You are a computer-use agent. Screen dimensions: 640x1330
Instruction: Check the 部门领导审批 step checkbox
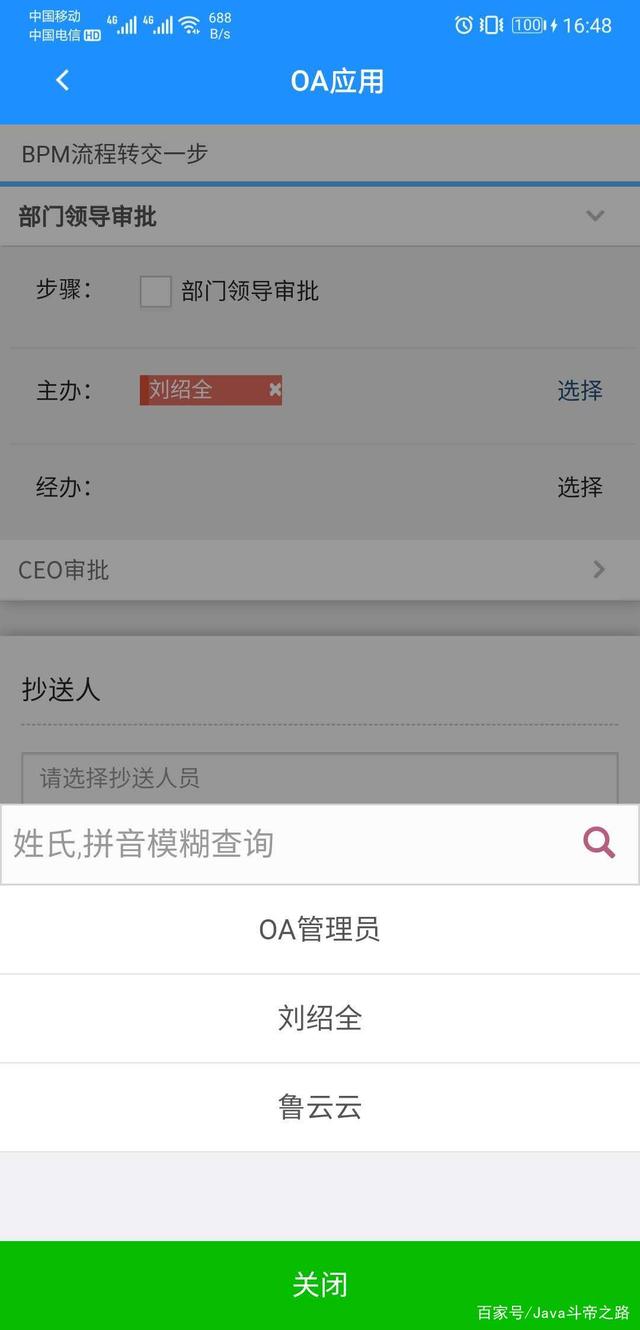(x=155, y=292)
